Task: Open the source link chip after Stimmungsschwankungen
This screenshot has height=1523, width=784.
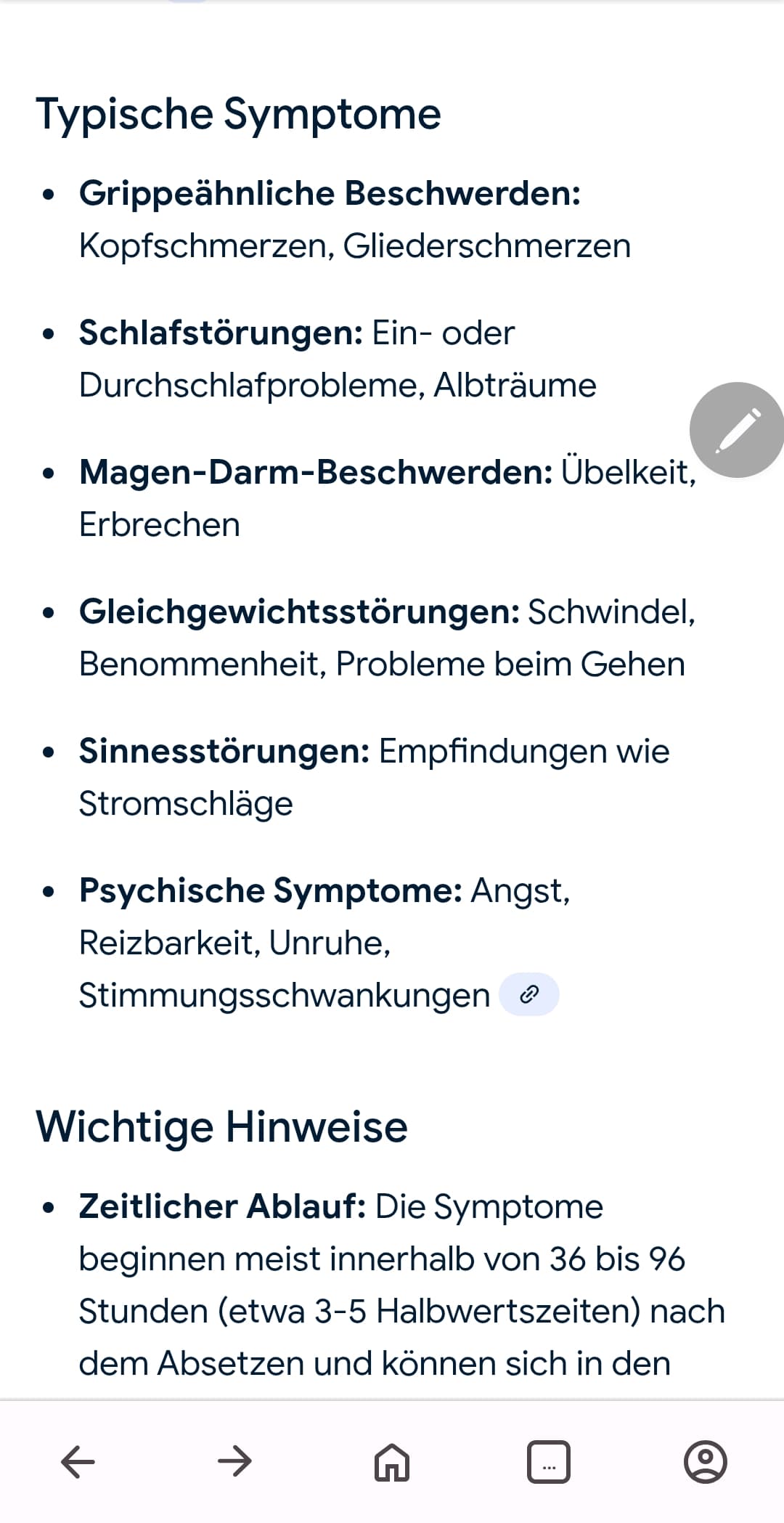Action: click(529, 994)
